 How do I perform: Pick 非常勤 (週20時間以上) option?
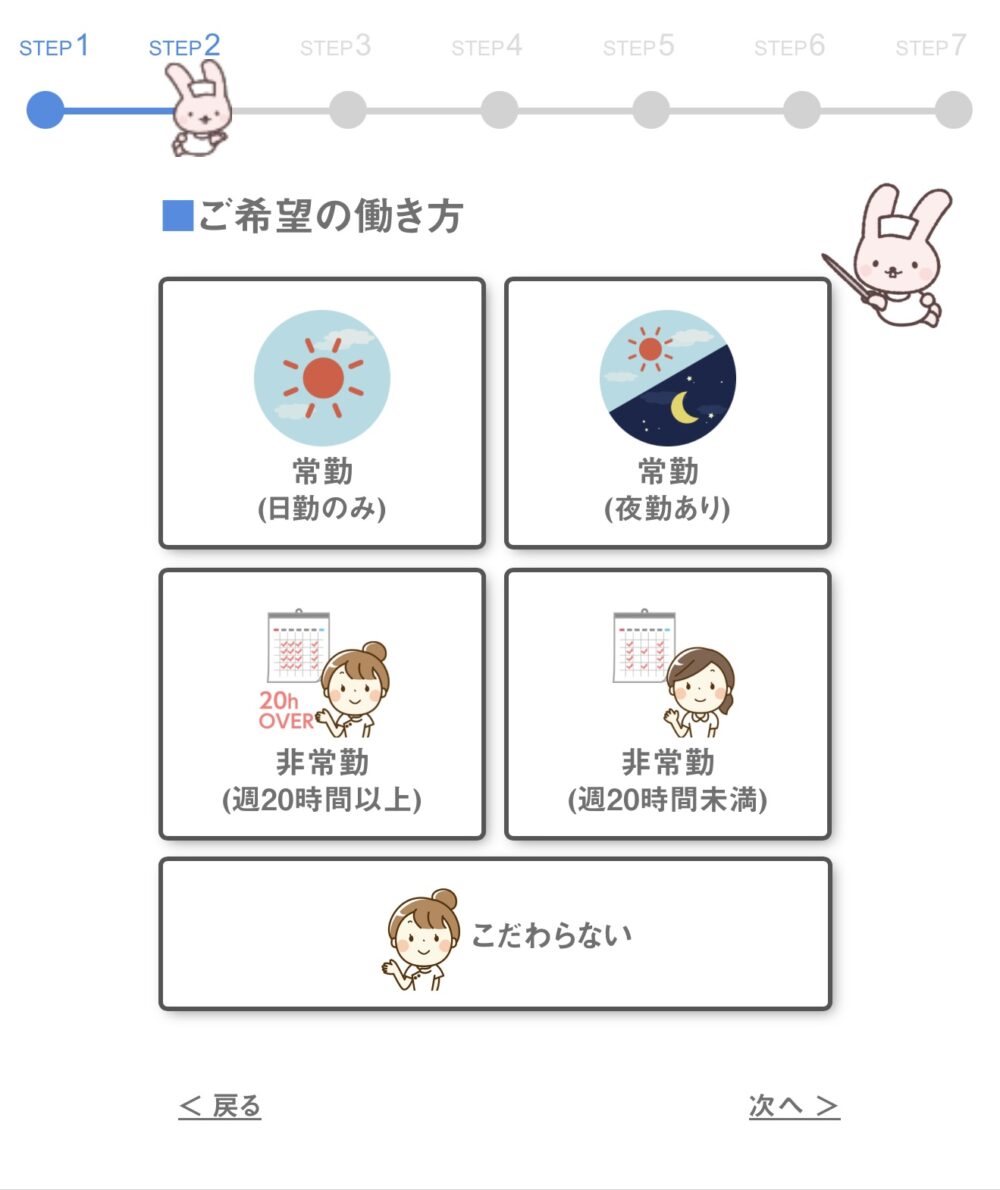click(x=322, y=704)
